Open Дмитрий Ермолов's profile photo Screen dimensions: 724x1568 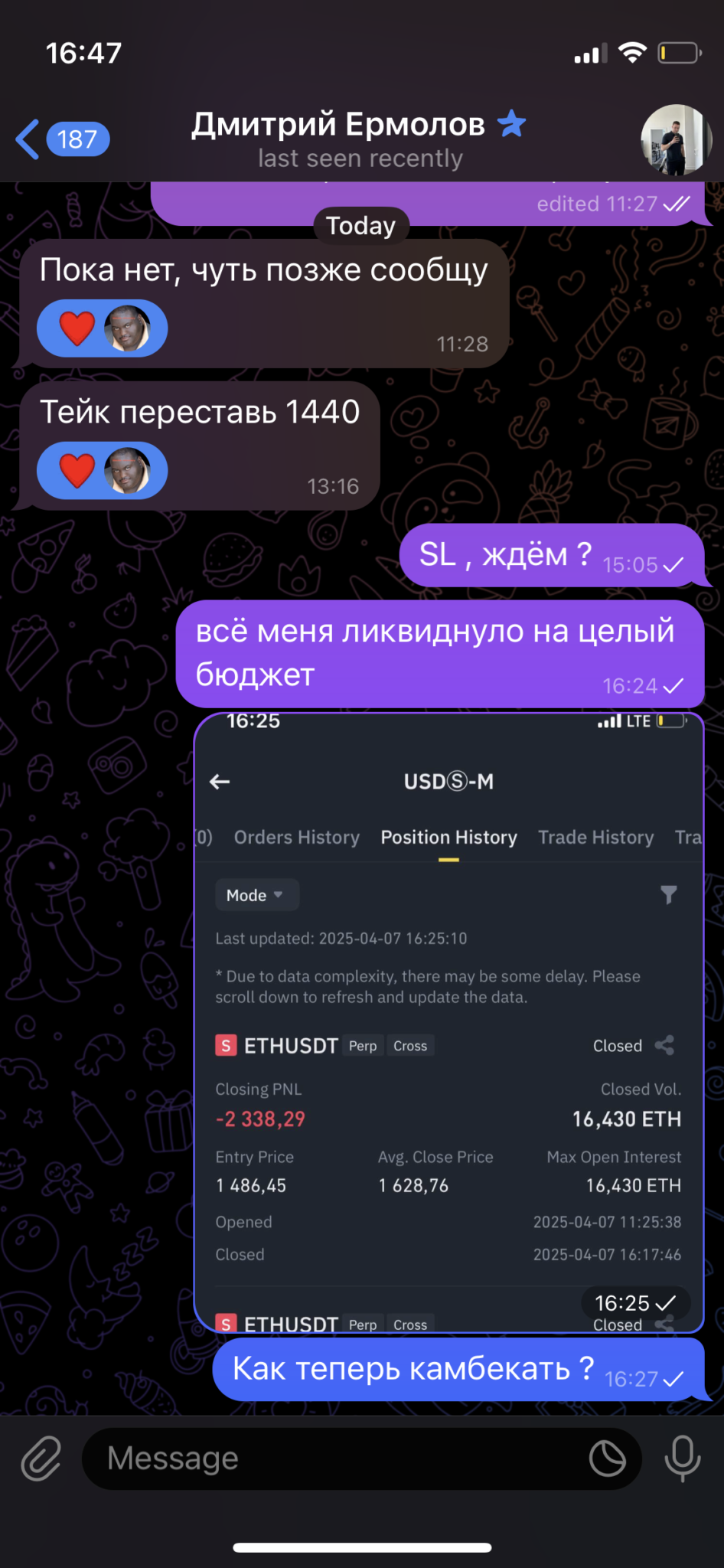(676, 140)
